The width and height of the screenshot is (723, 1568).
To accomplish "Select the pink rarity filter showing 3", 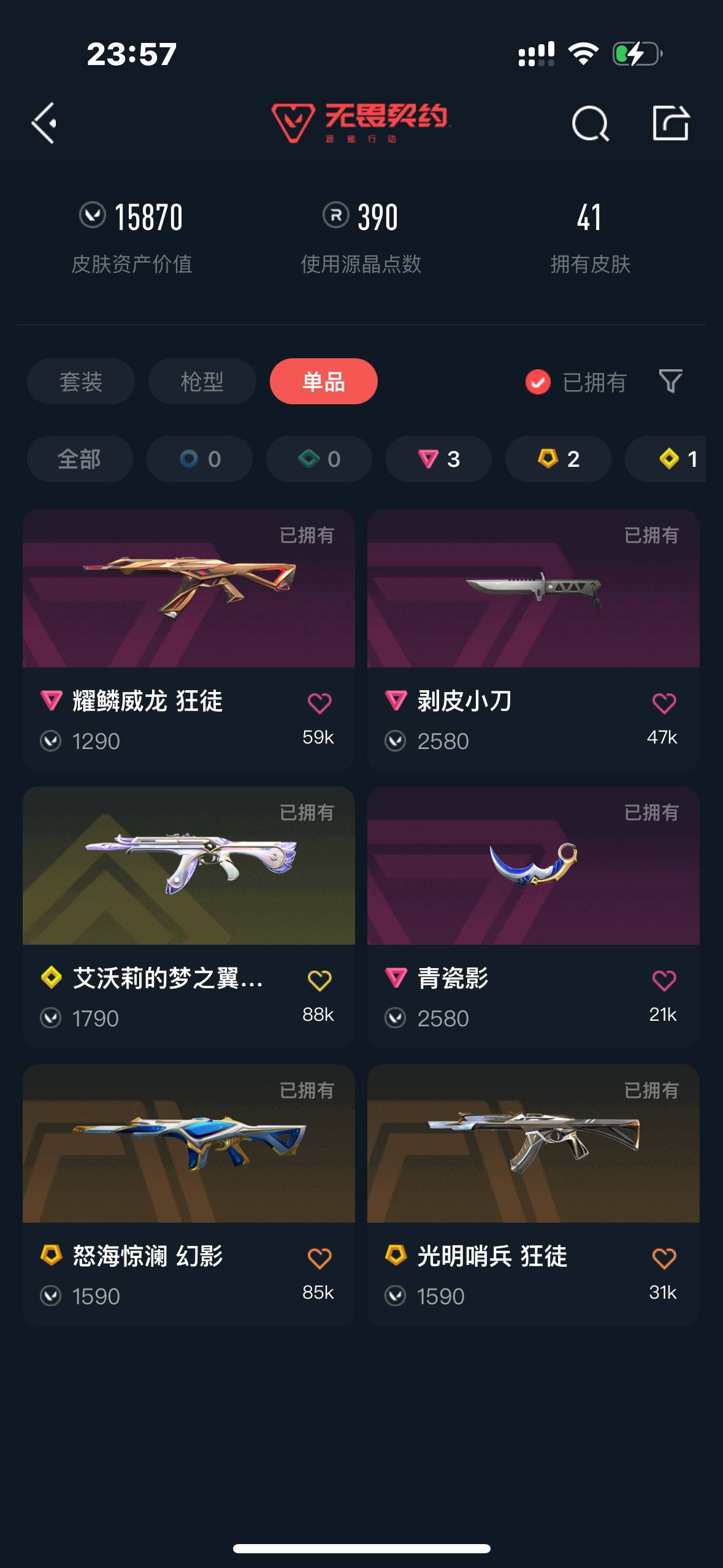I will [438, 459].
